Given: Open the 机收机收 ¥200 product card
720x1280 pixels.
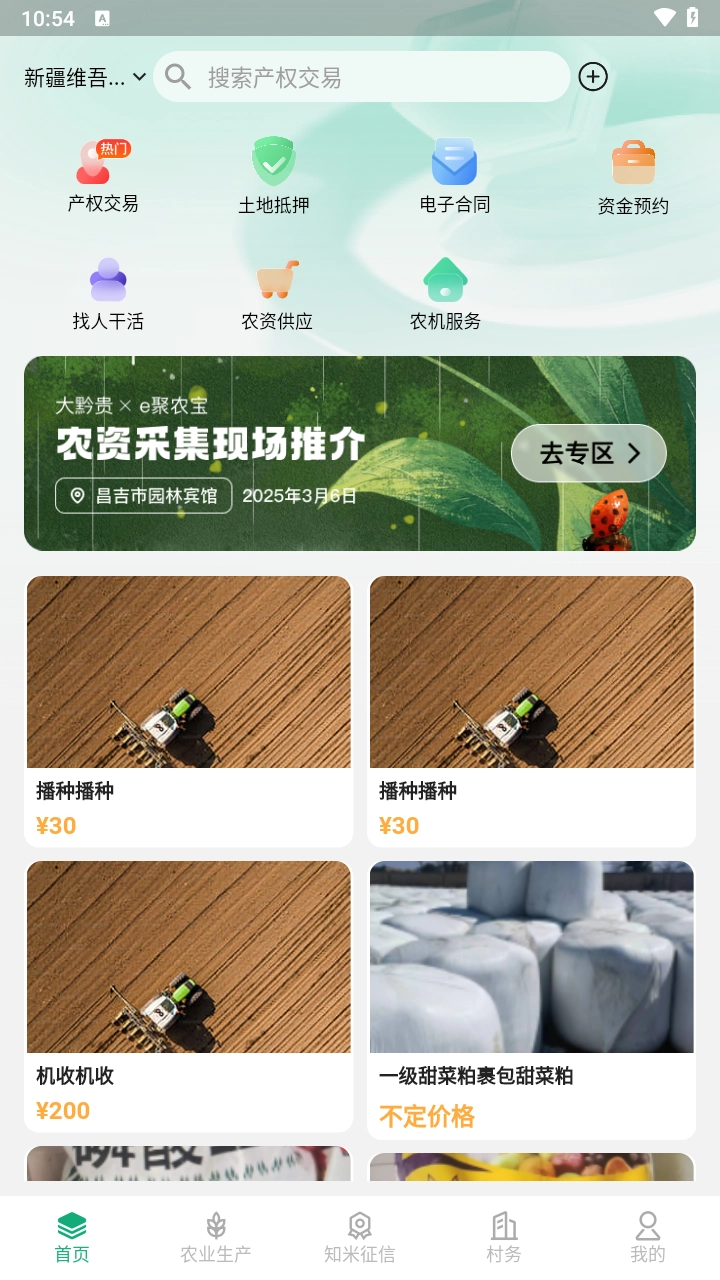Looking at the screenshot, I should point(189,995).
